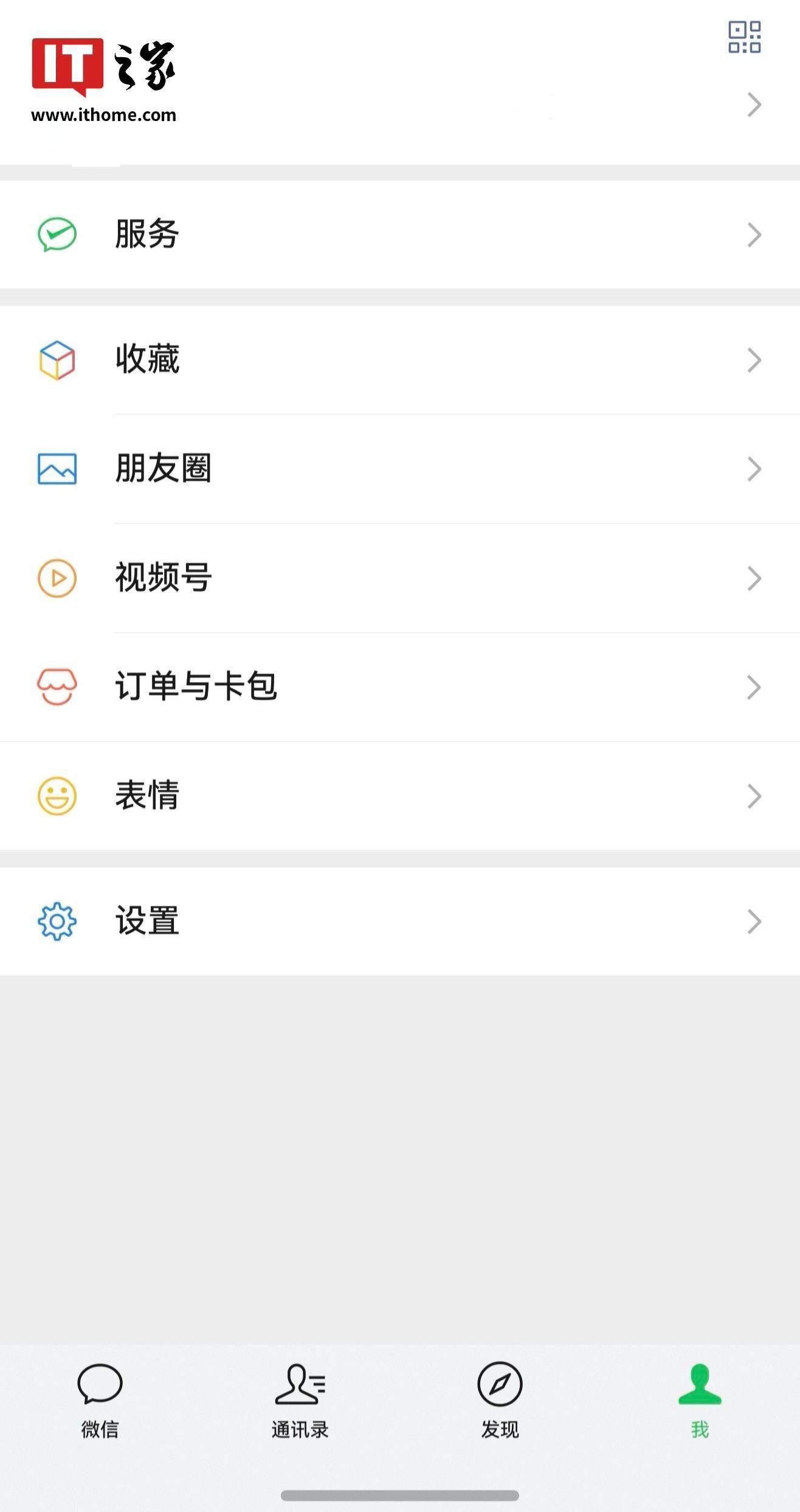Go to 朋友圈 moments

(399, 469)
